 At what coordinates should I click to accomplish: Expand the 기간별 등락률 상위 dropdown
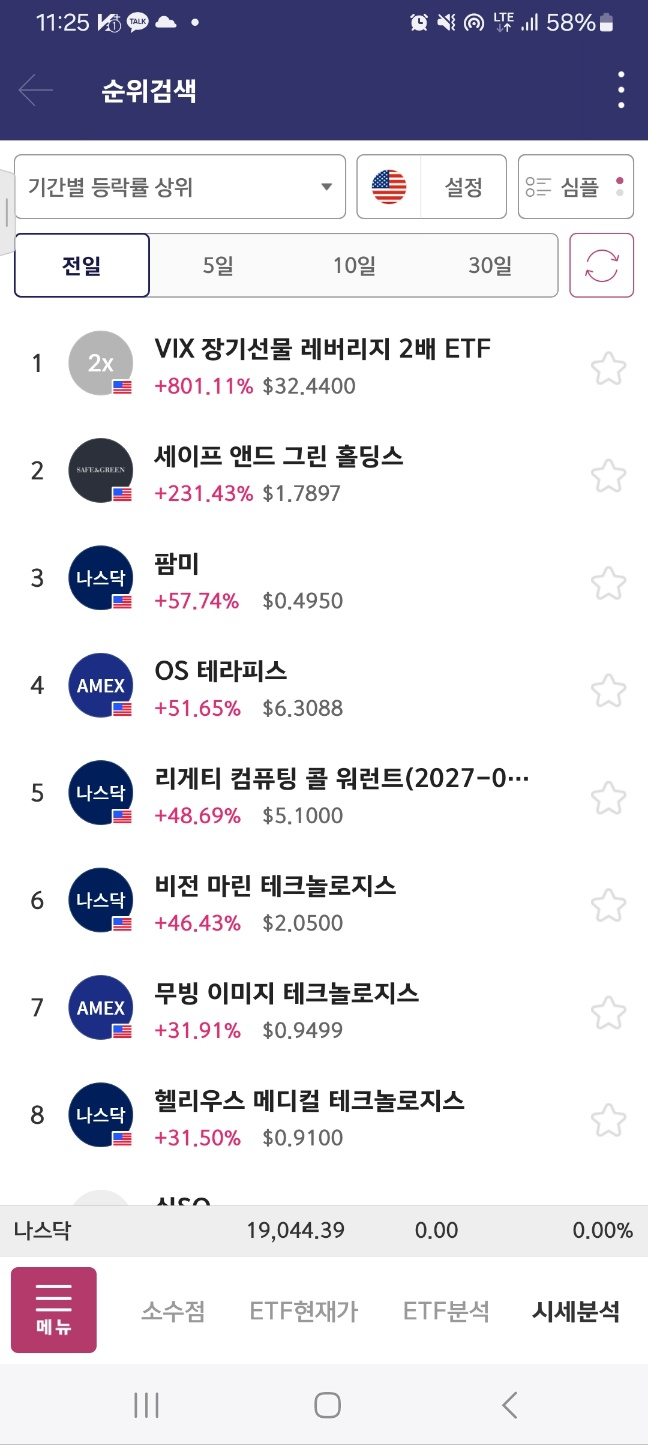click(180, 186)
